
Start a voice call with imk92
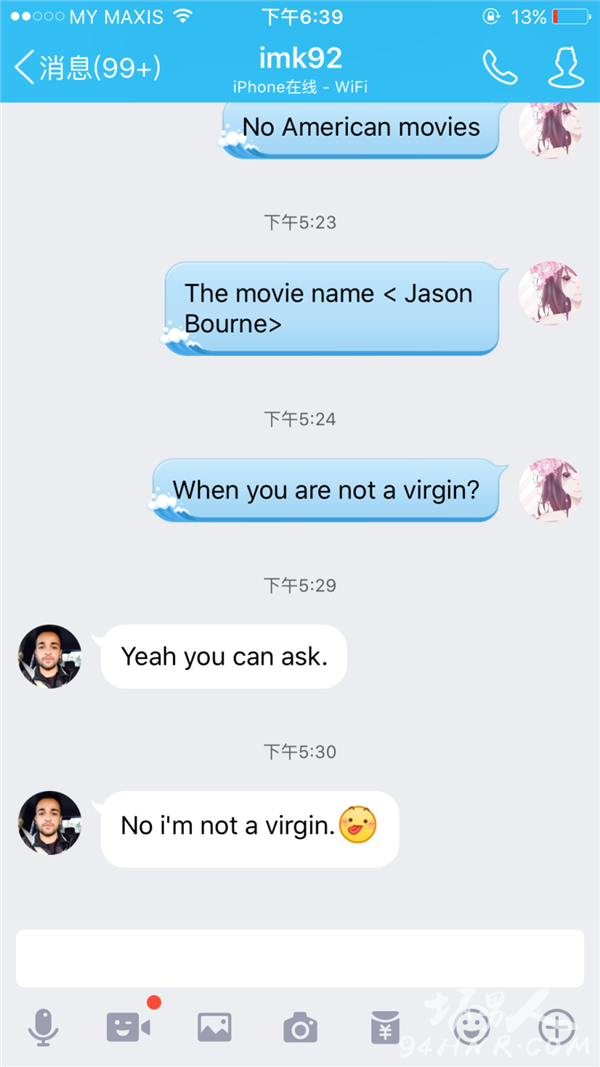pyautogui.click(x=500, y=67)
